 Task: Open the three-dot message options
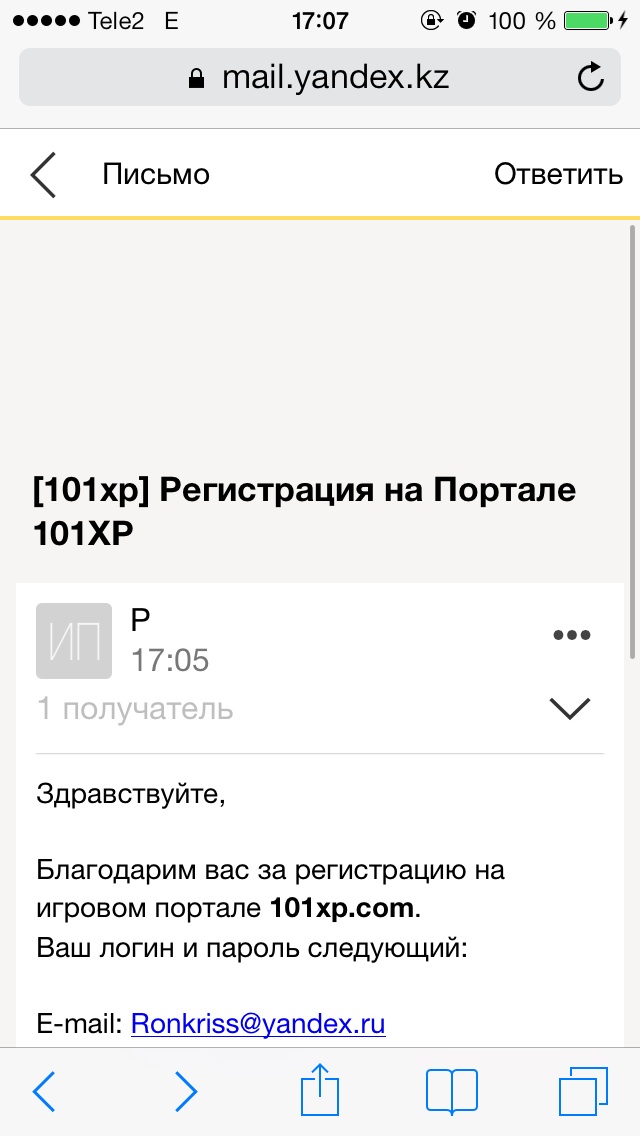coord(572,634)
